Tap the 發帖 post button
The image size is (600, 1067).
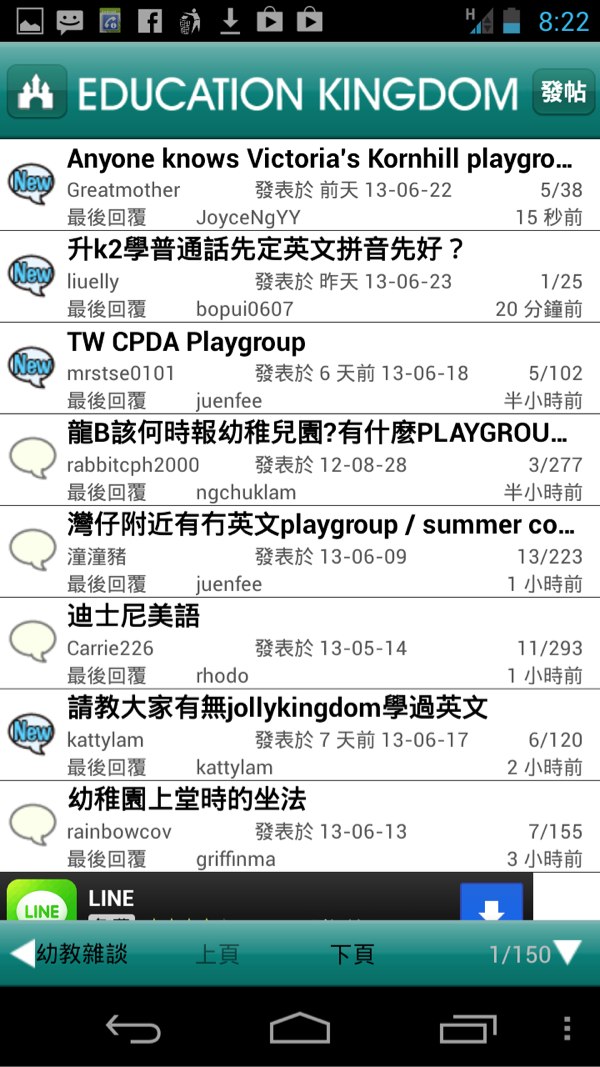tap(563, 92)
